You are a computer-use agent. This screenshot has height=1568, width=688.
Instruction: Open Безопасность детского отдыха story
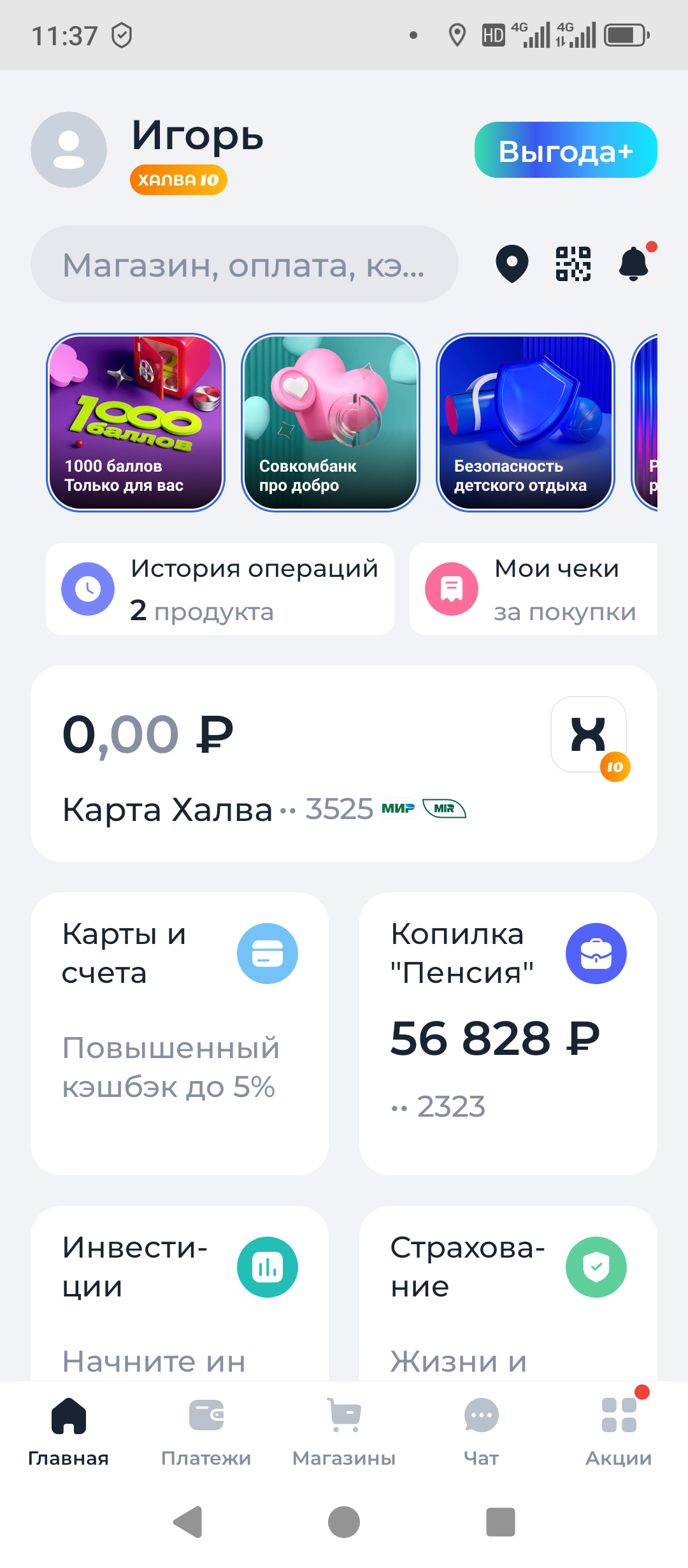click(526, 423)
